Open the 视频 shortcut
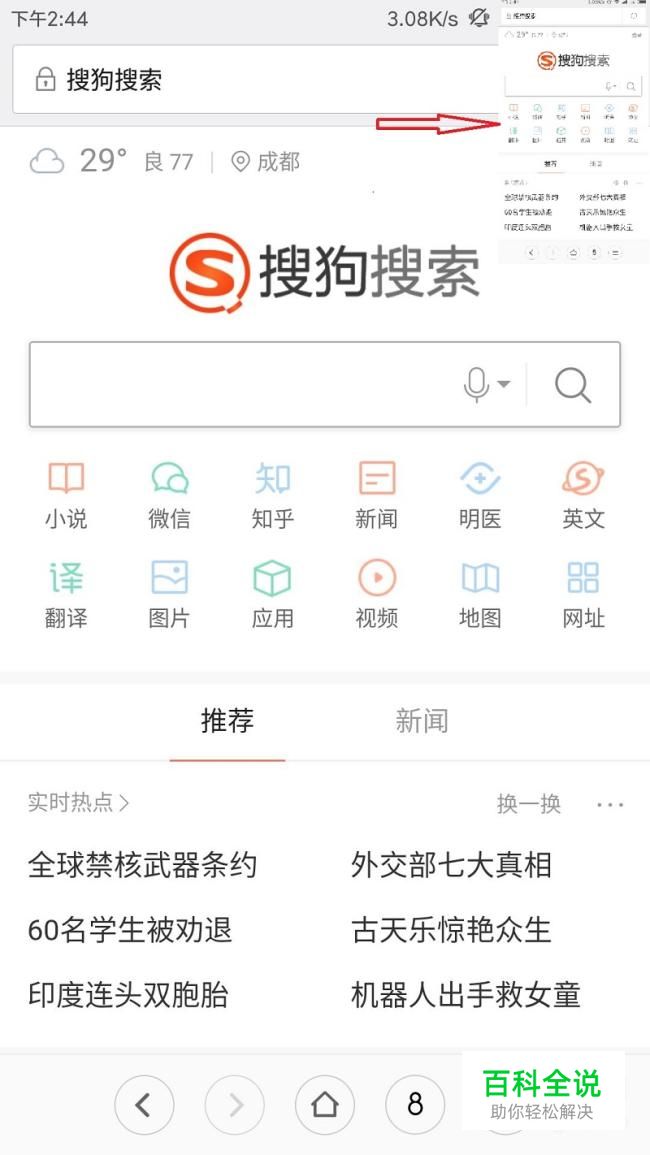 coord(376,595)
